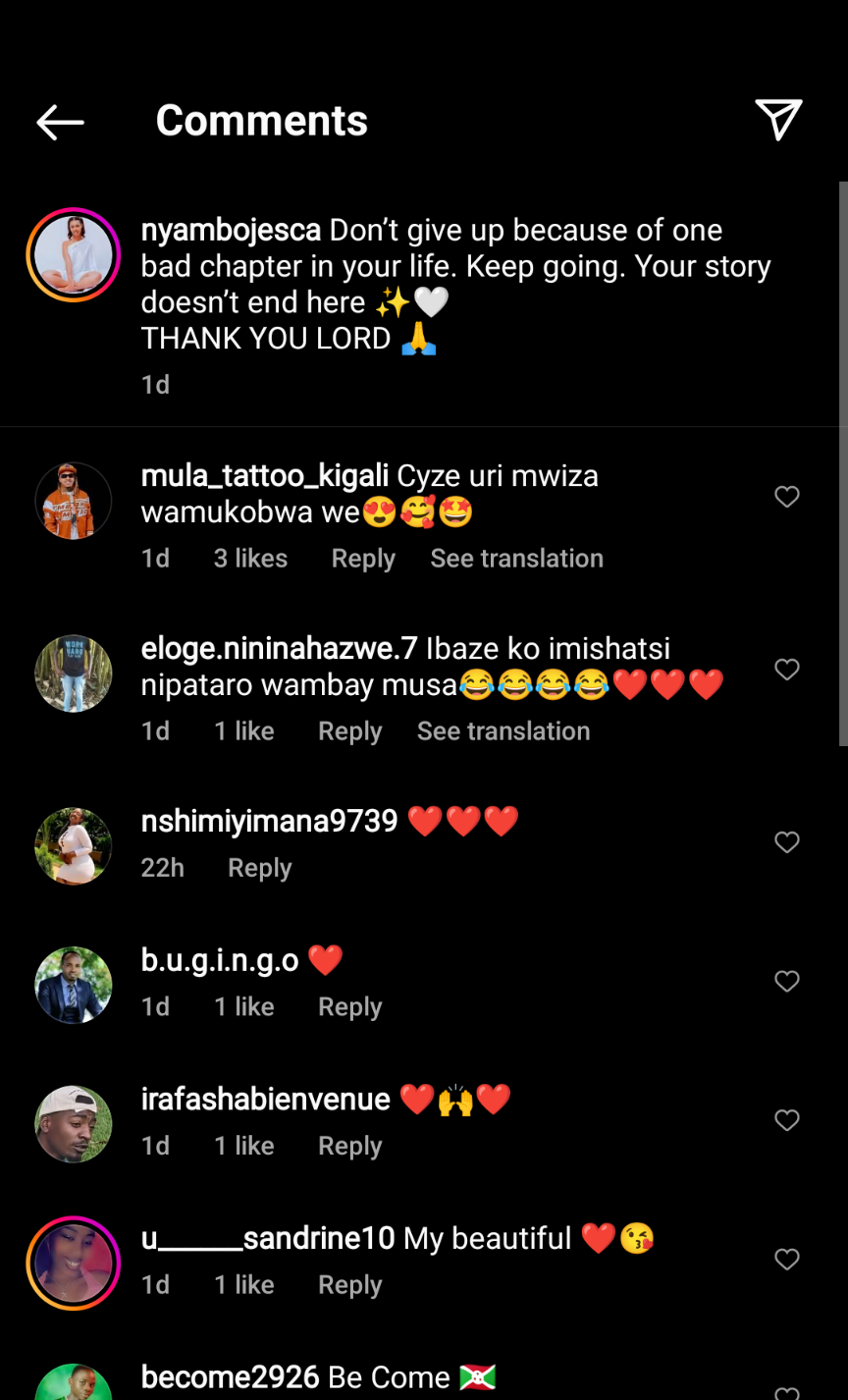Like nshimiyimana9739's comment
Viewport: 848px width, 1400px height.
(787, 842)
